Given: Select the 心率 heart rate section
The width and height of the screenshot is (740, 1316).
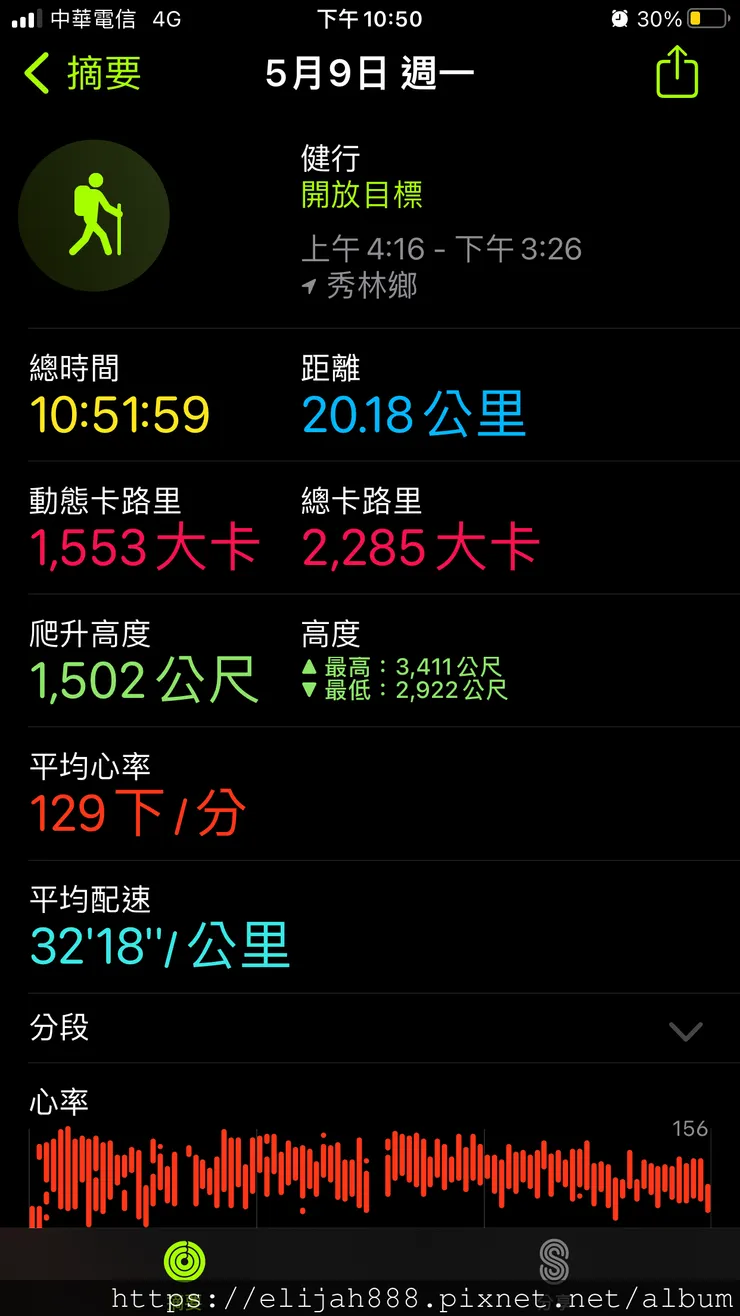Looking at the screenshot, I should coord(60,1100).
